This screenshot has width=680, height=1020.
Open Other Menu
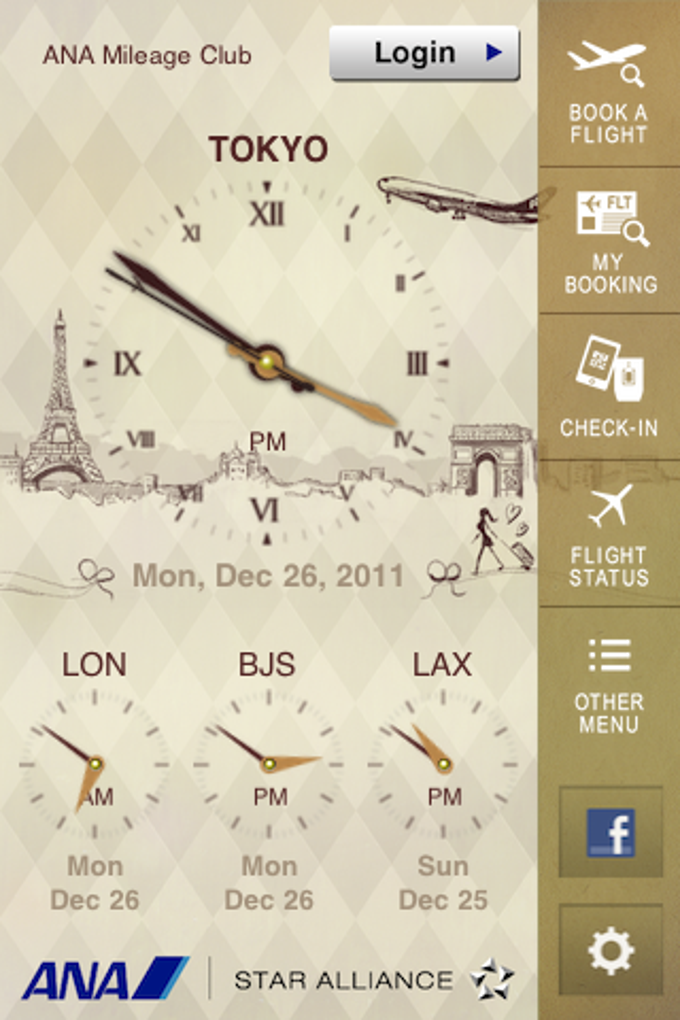[608, 683]
